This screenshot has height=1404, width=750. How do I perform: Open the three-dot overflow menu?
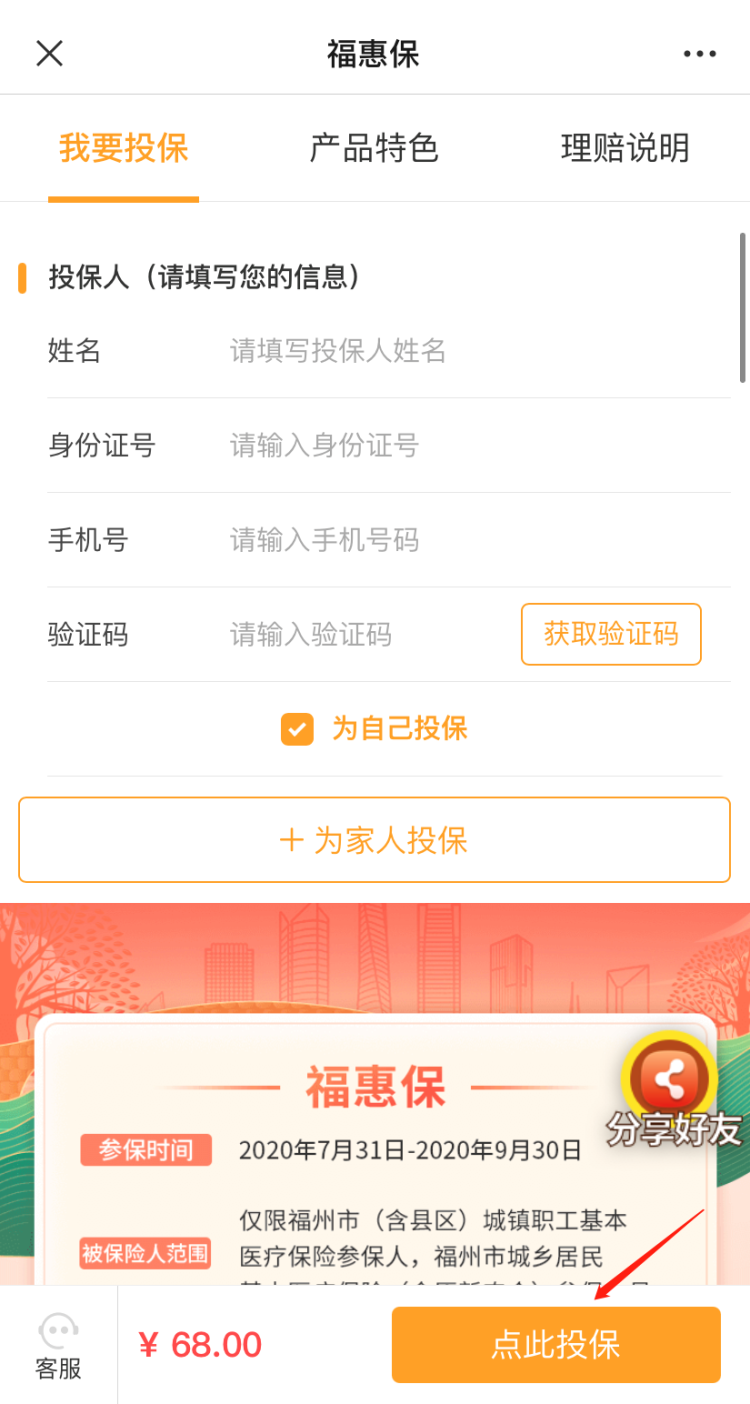tap(699, 54)
